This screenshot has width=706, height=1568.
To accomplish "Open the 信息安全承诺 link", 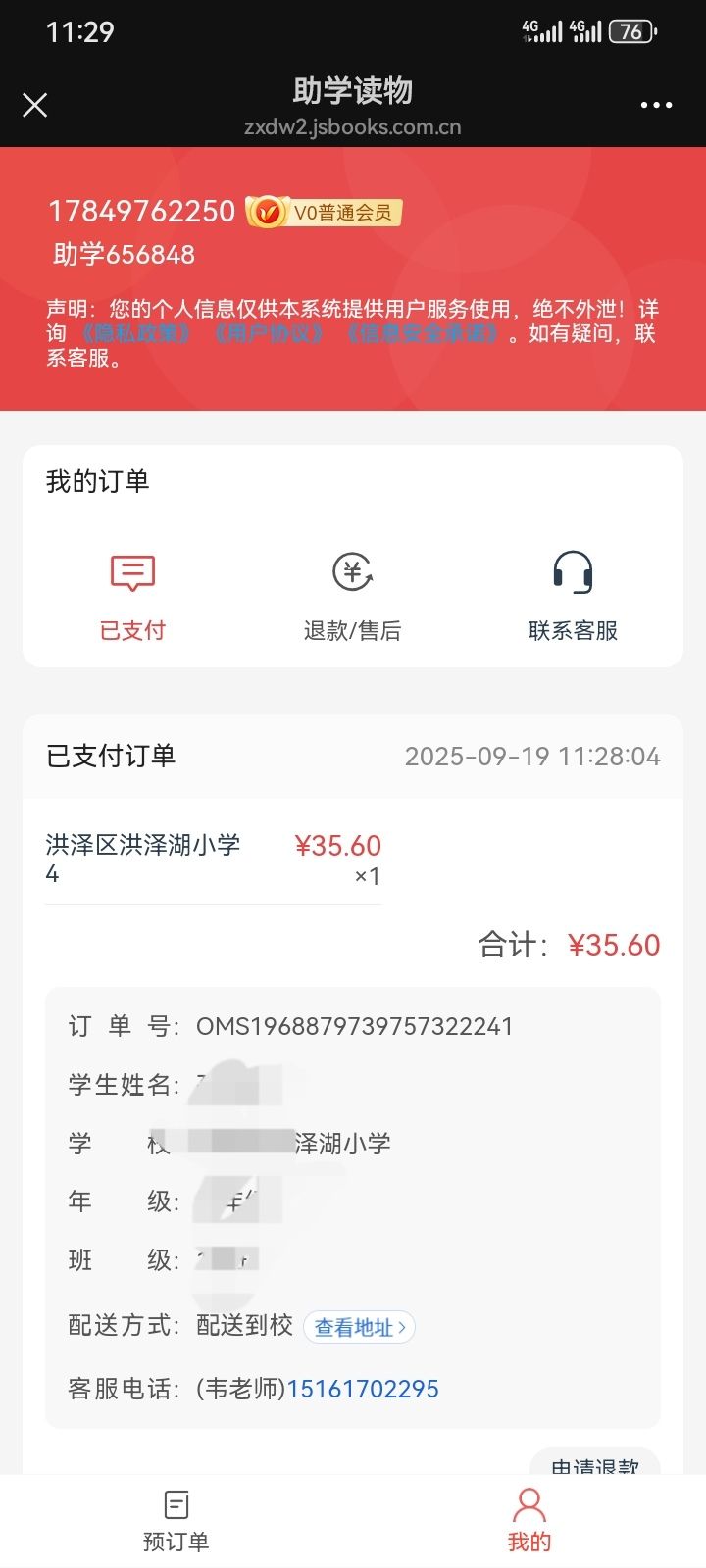I will (423, 333).
